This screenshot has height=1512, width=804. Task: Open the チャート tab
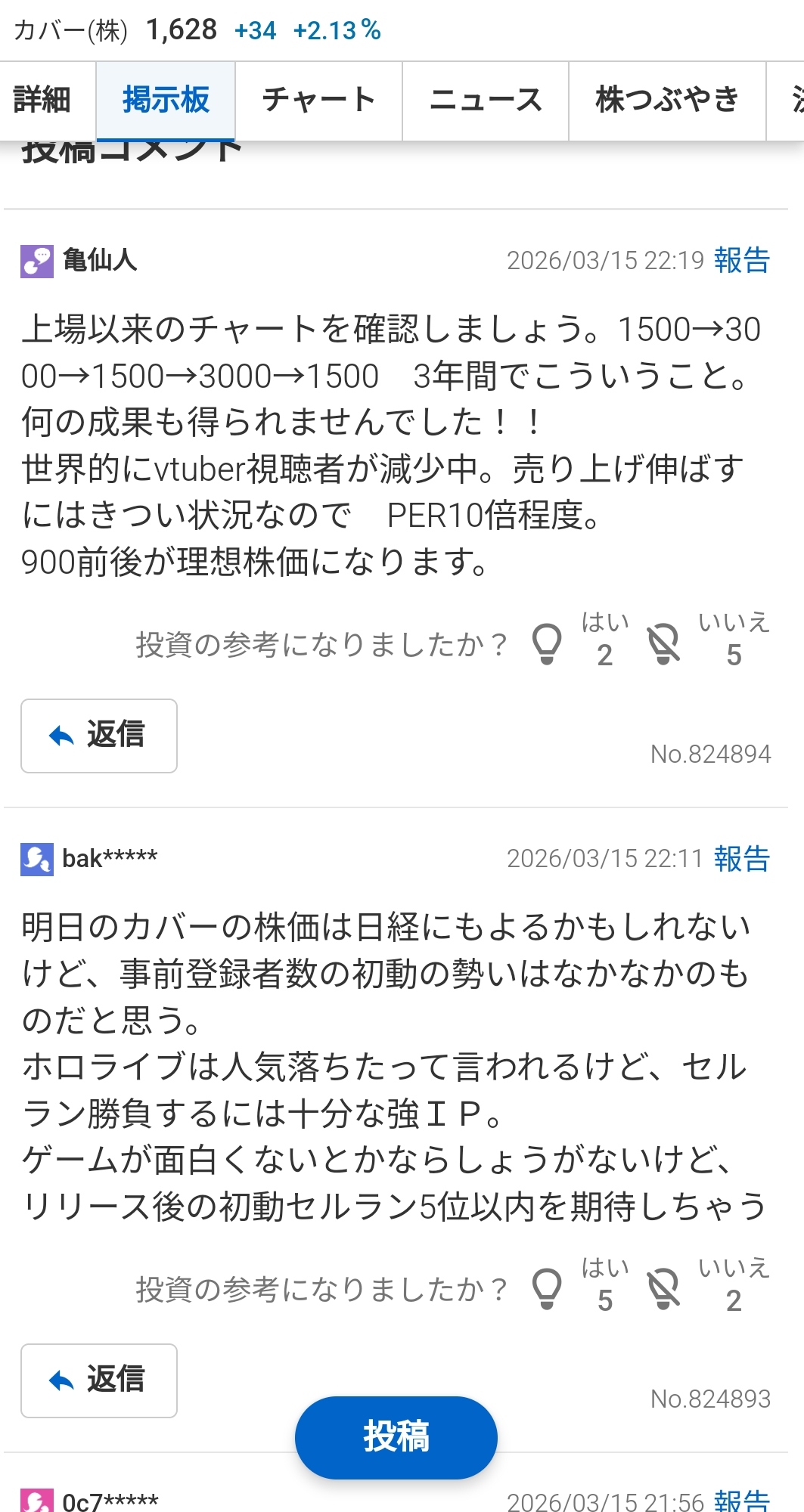pyautogui.click(x=318, y=100)
